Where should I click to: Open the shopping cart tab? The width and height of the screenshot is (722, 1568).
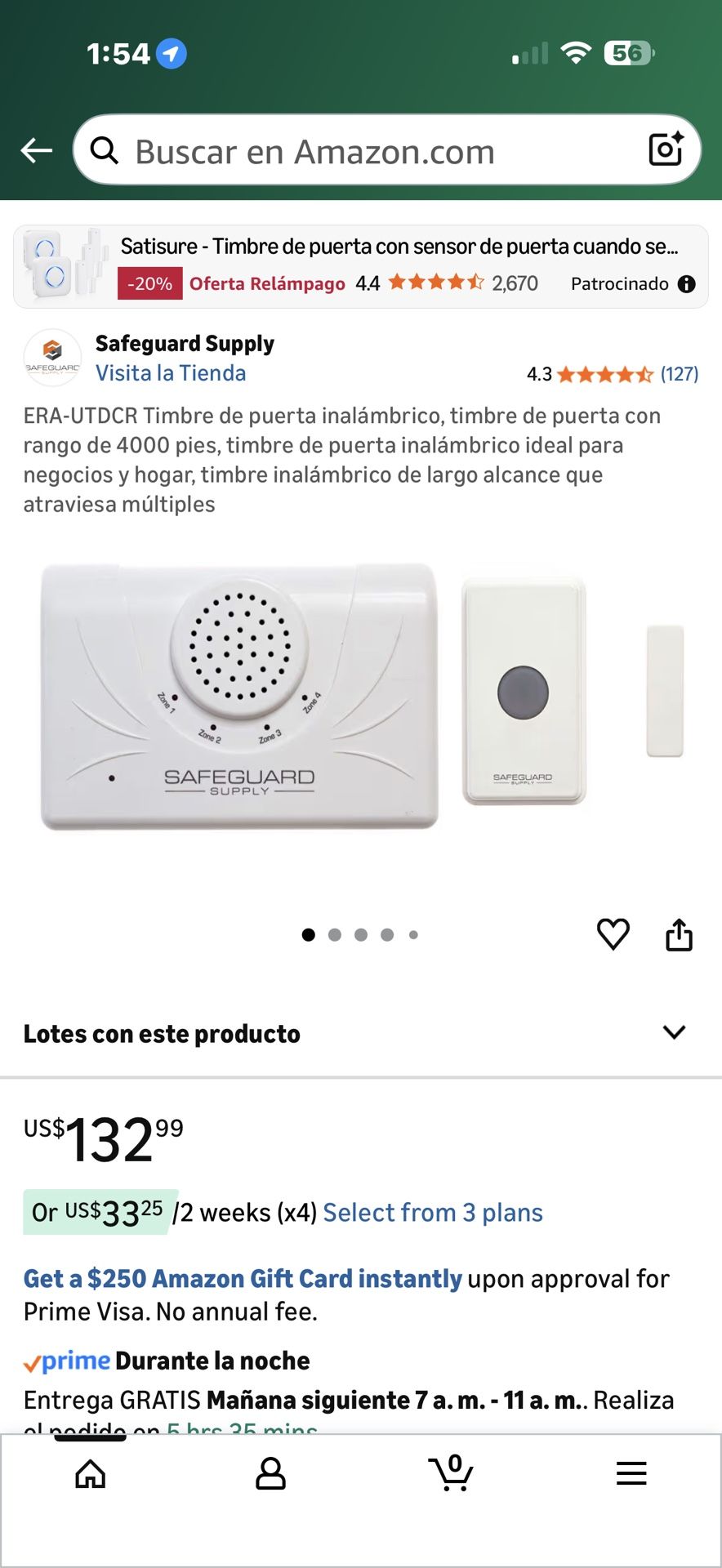[451, 1474]
